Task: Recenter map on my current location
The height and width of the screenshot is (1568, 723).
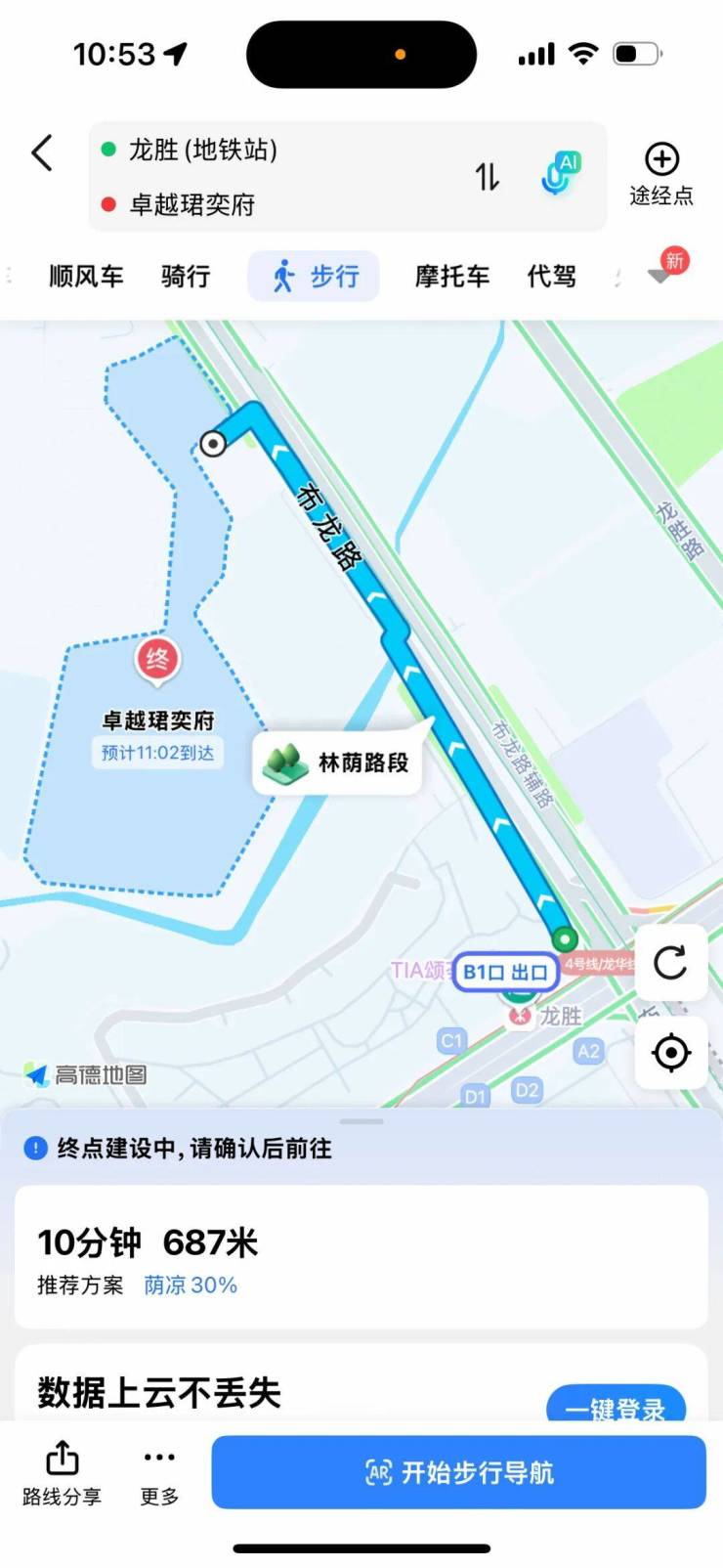Action: (670, 1053)
